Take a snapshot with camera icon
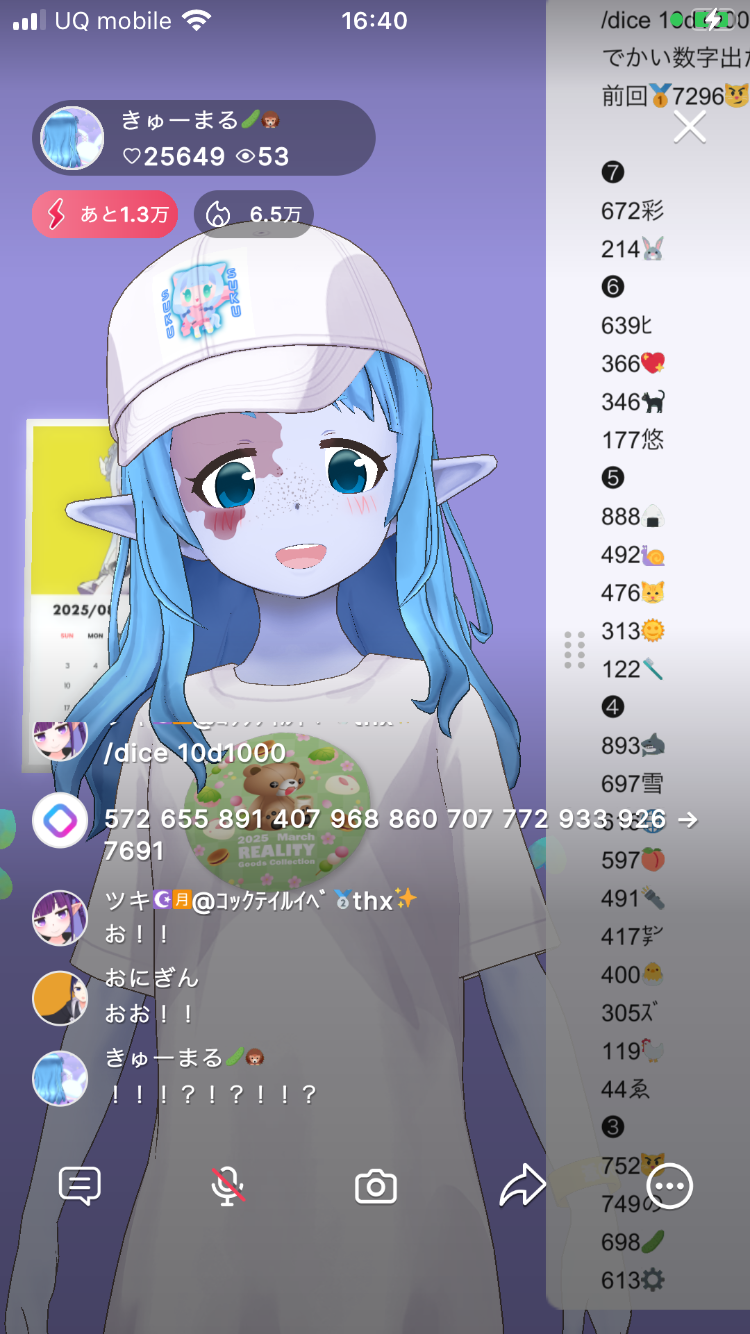Image resolution: width=750 pixels, height=1334 pixels. [376, 1187]
